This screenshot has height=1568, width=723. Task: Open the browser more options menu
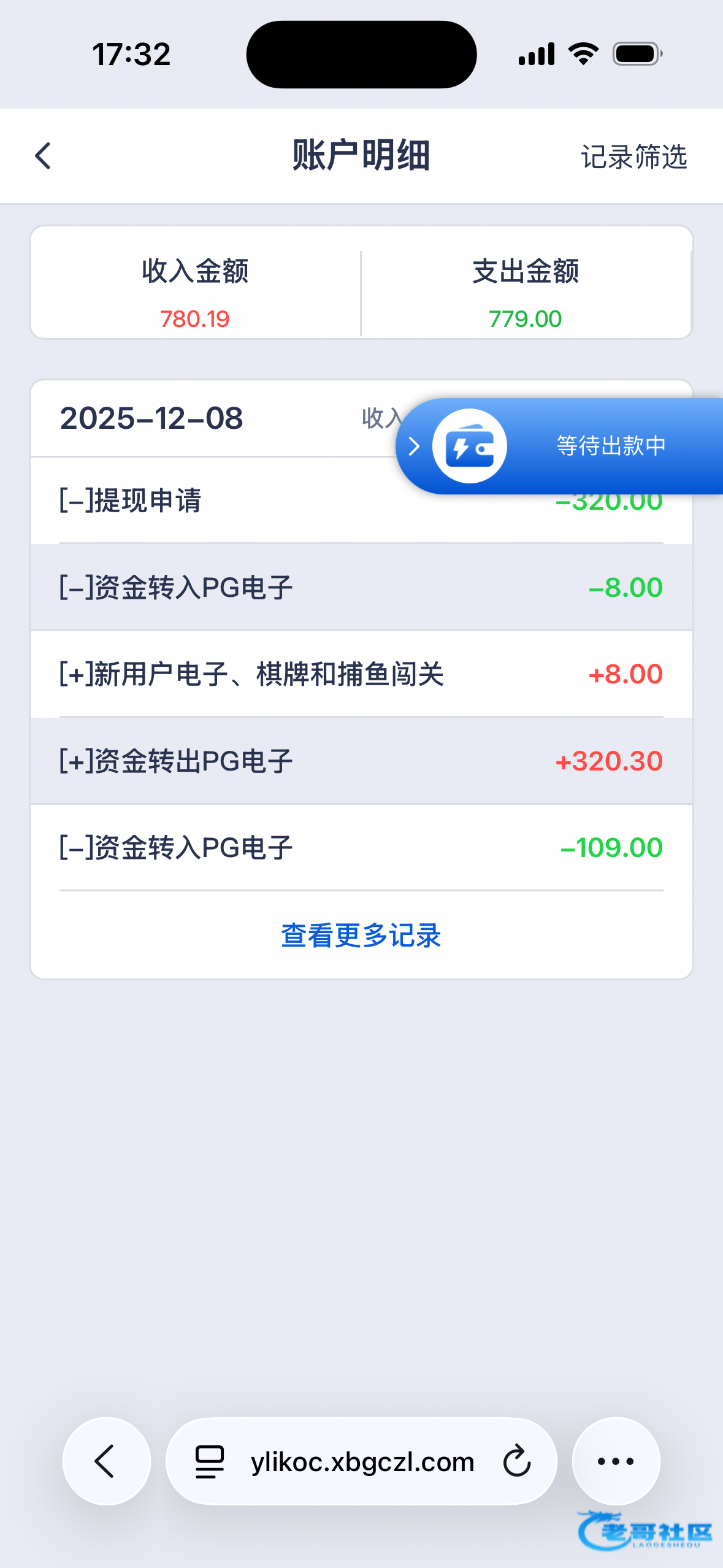[616, 1461]
